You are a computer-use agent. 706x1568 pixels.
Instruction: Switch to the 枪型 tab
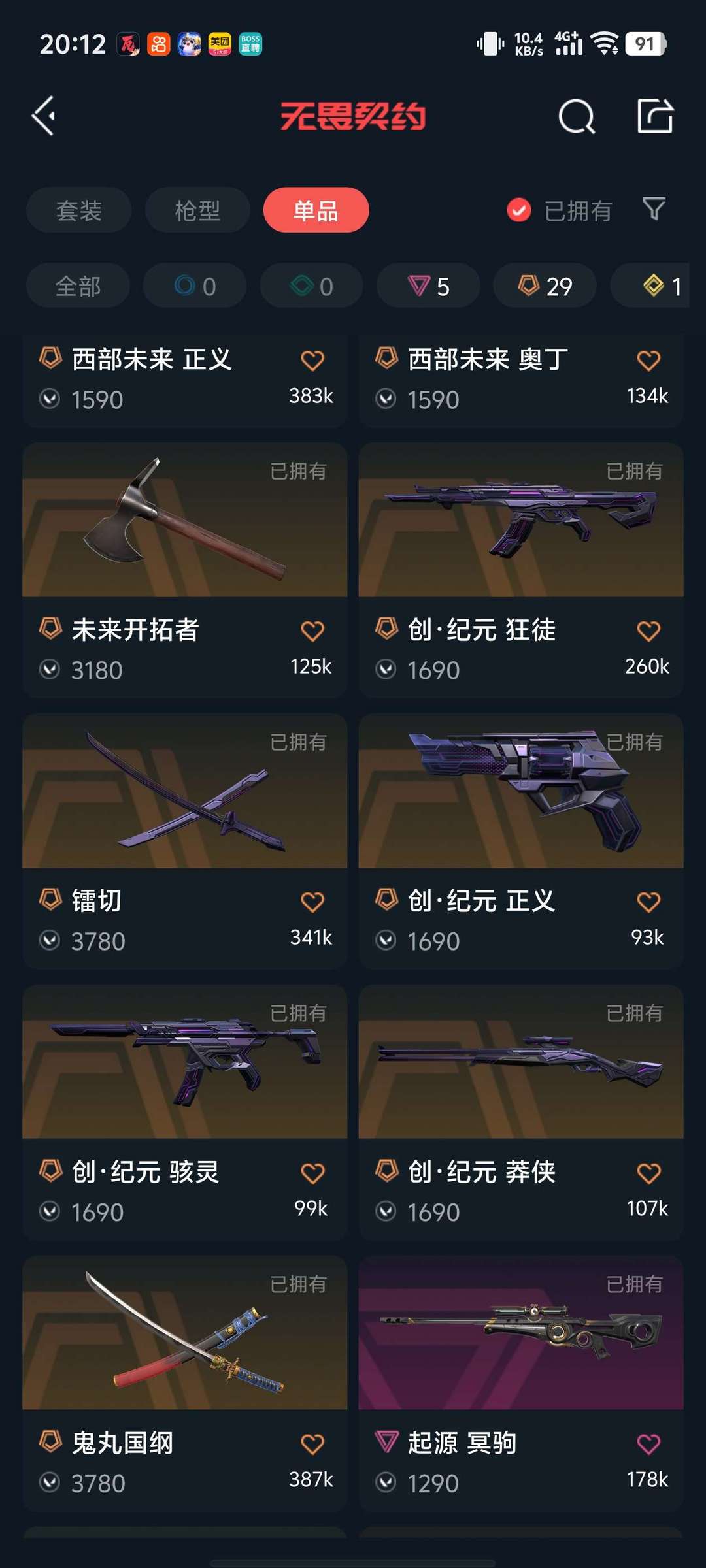pyautogui.click(x=197, y=210)
